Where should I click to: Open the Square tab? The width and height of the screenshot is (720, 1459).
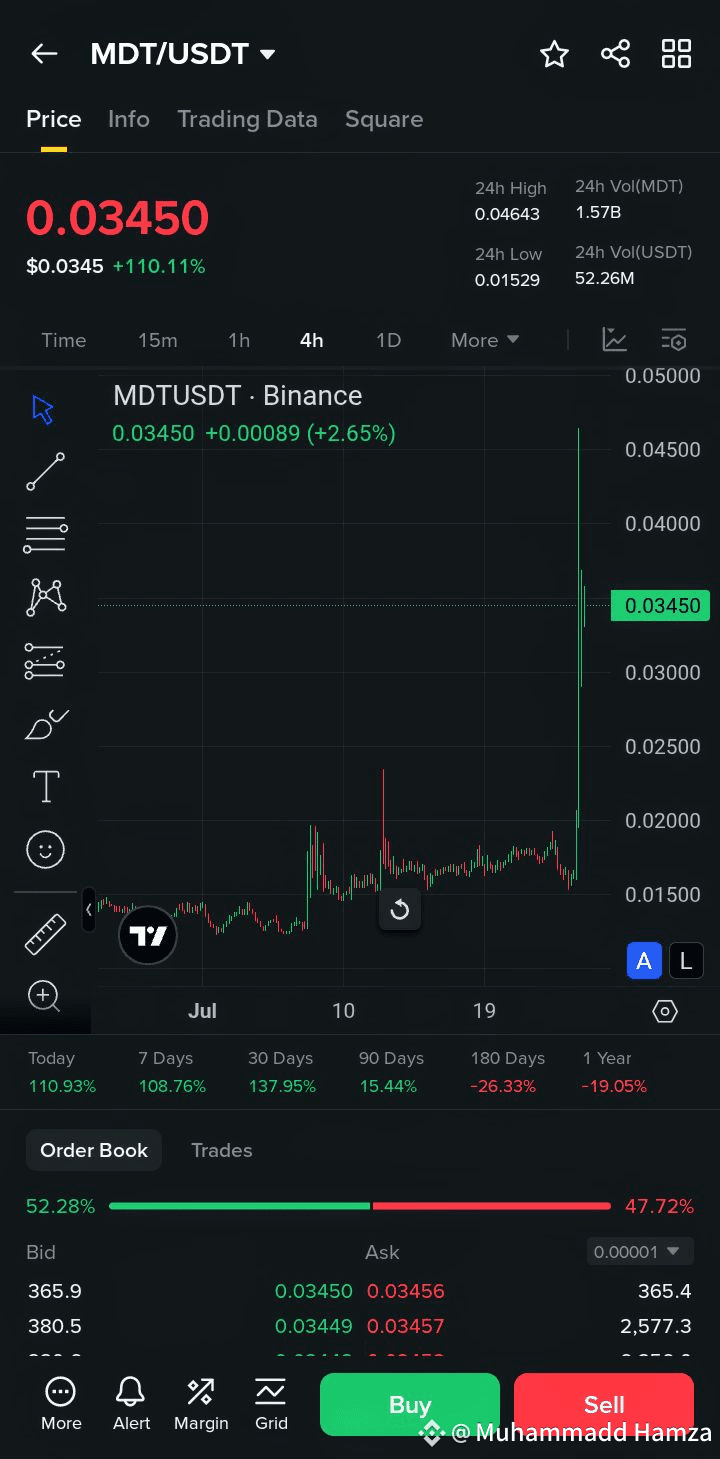tap(384, 119)
